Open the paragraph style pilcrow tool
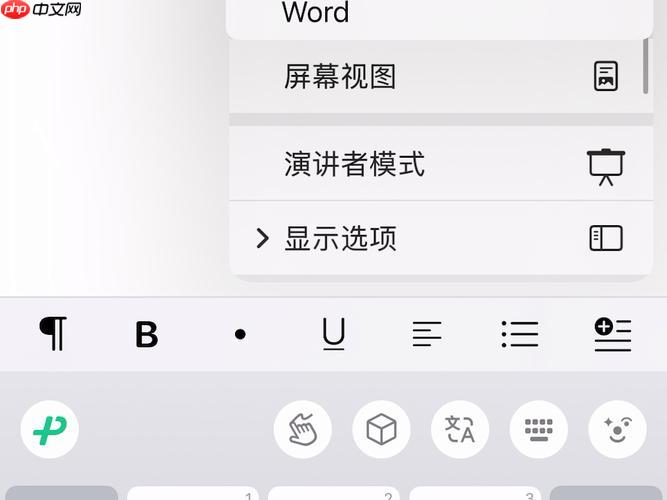The image size is (667, 500). coord(53,333)
